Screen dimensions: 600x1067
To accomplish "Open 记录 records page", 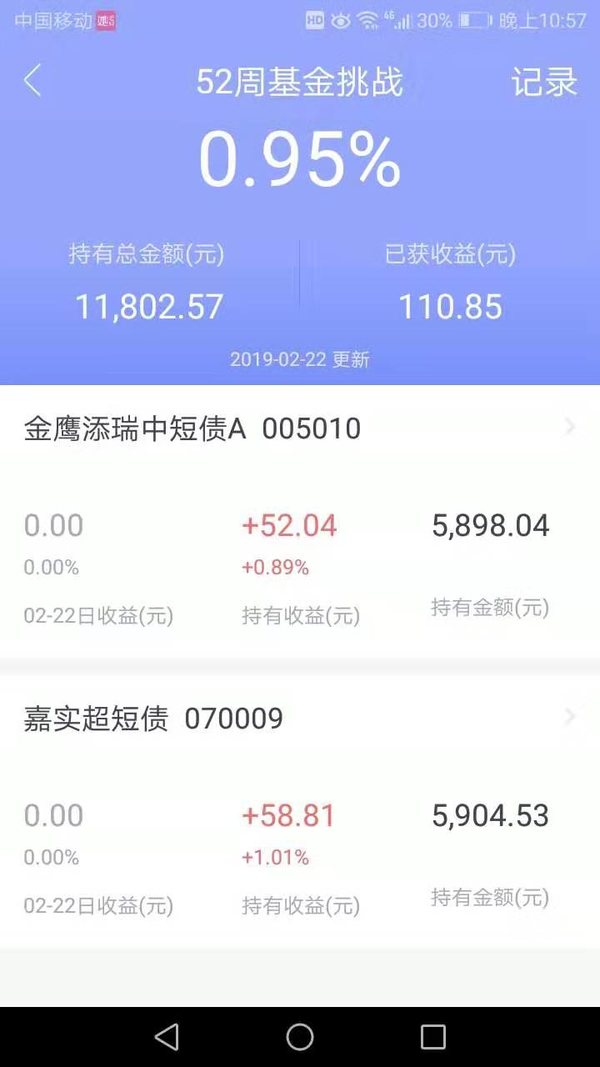I will [544, 82].
